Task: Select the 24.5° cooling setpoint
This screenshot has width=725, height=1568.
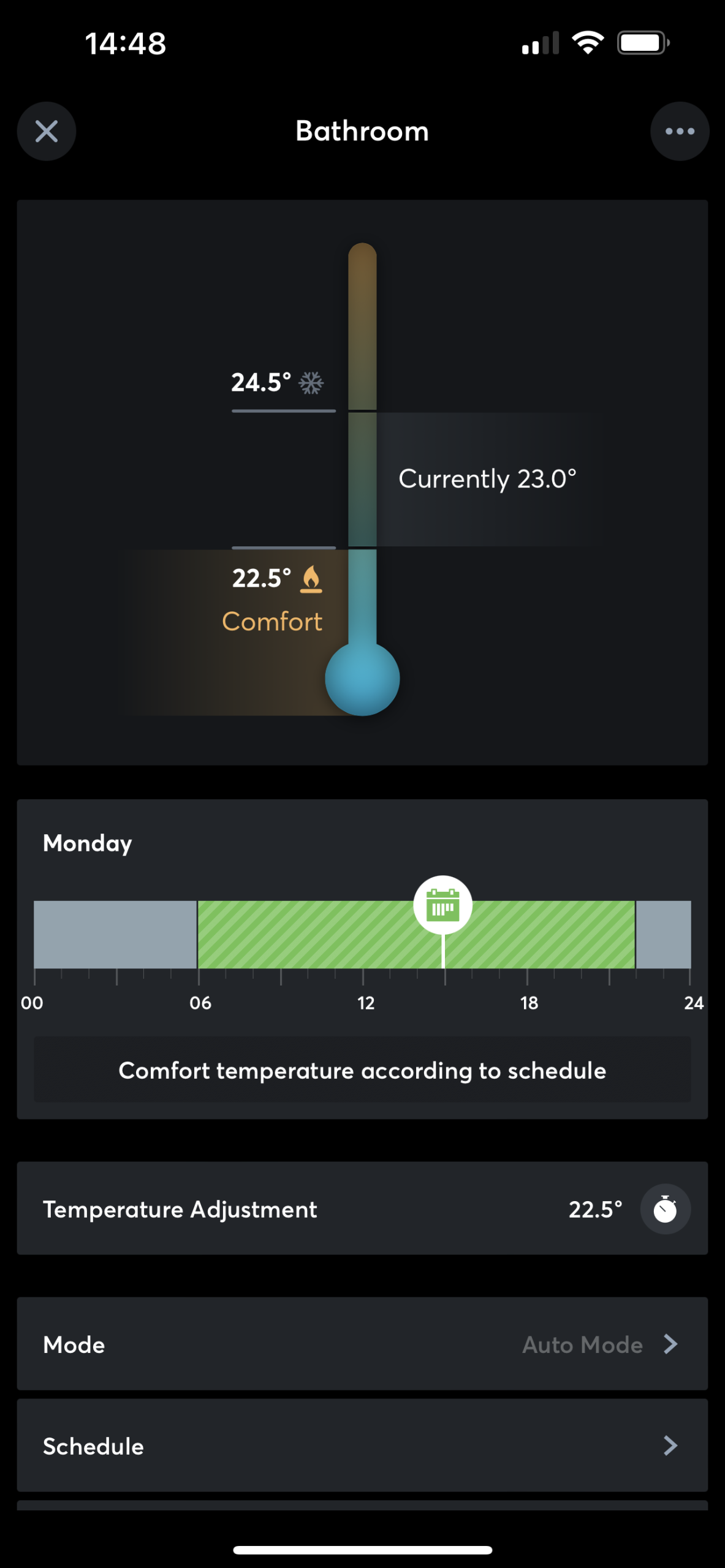Action: [277, 383]
